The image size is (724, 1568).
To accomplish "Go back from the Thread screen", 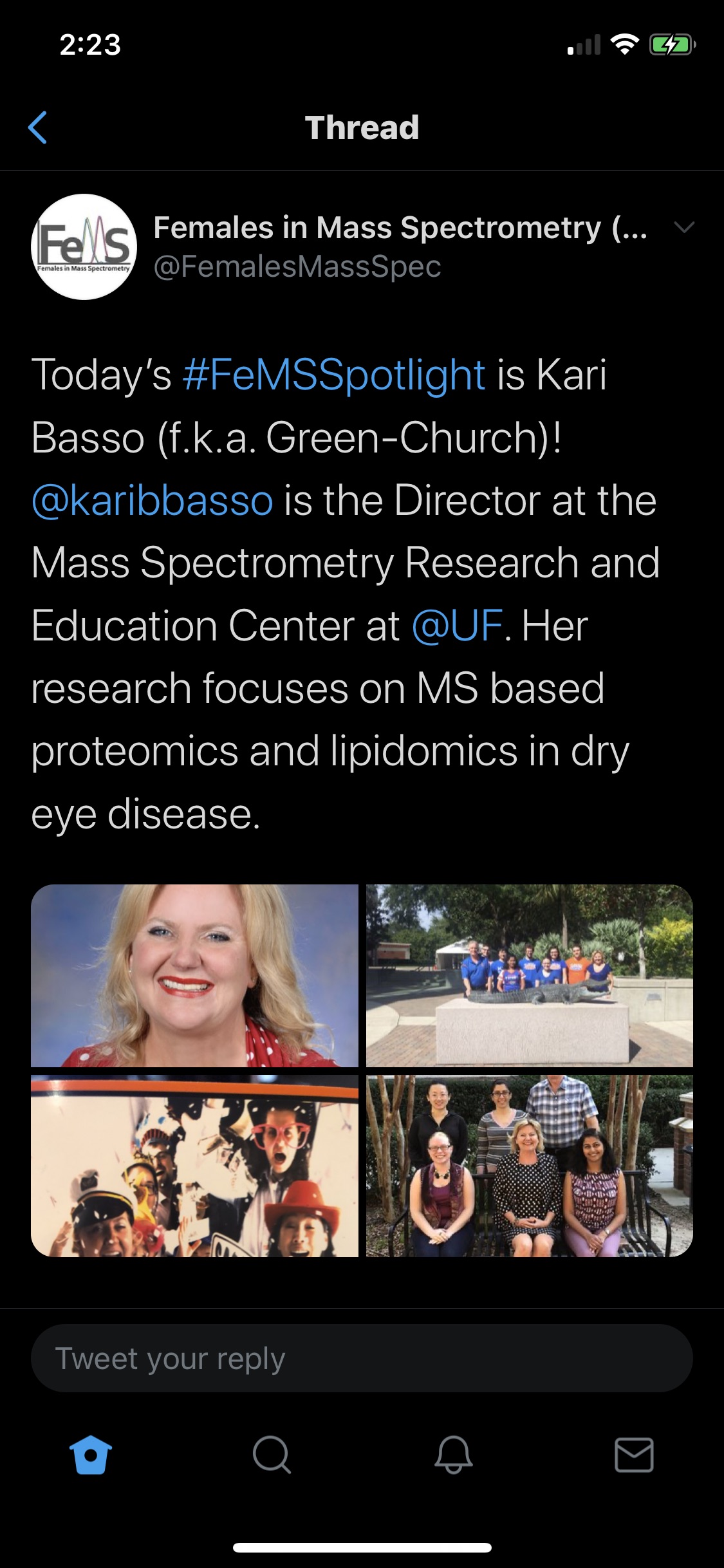I will point(38,127).
